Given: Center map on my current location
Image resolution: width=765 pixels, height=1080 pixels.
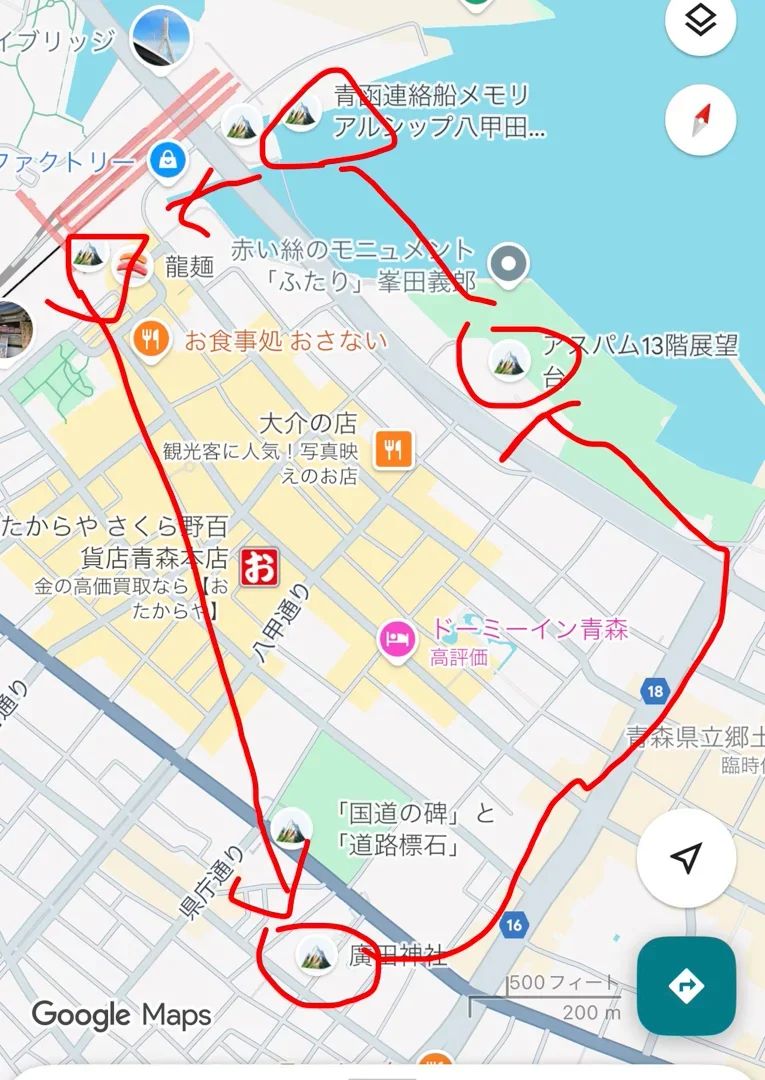Looking at the screenshot, I should pyautogui.click(x=687, y=858).
